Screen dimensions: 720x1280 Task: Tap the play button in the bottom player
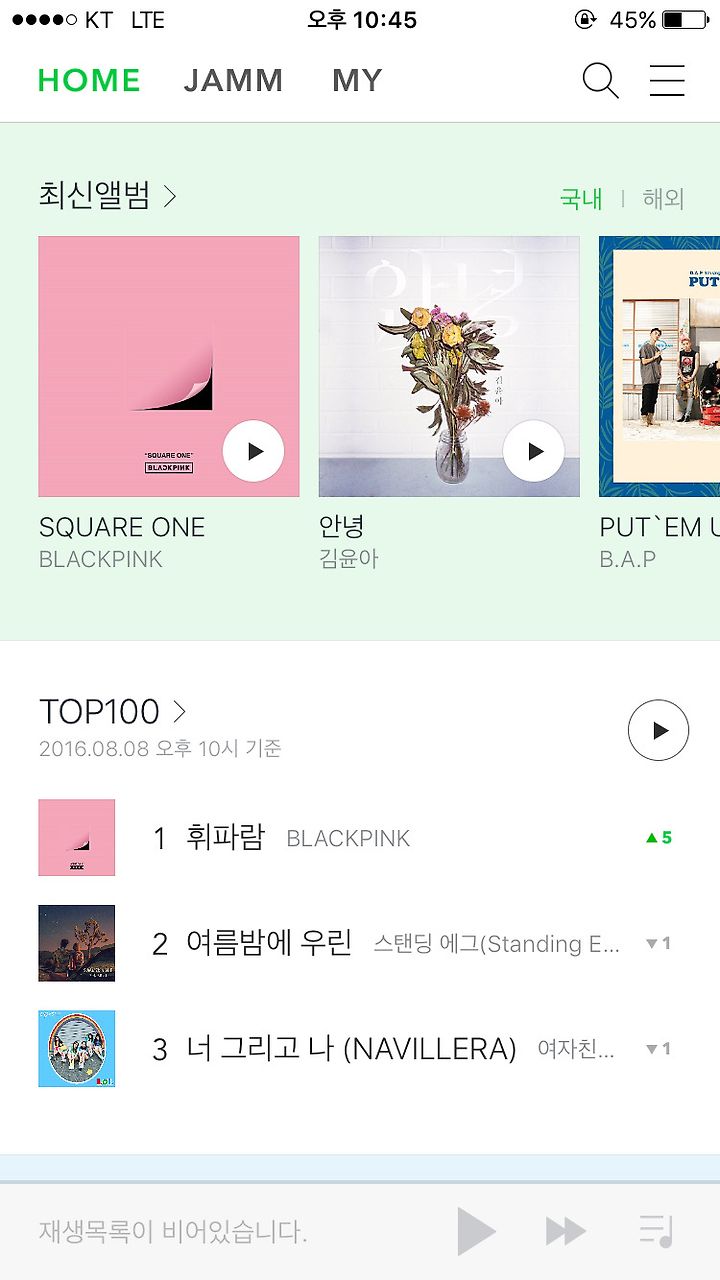coord(476,1231)
